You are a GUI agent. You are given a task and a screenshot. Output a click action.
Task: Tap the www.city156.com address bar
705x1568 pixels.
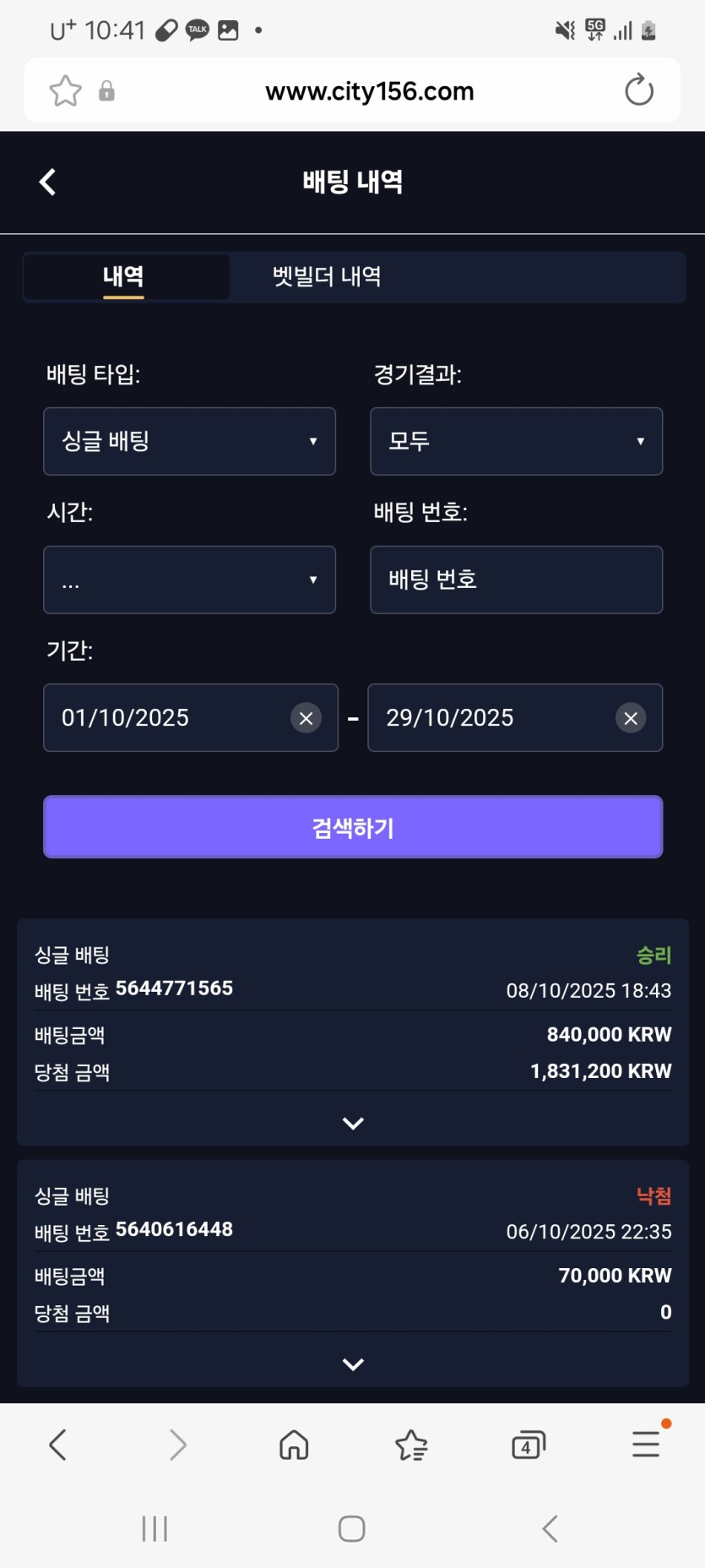click(x=370, y=91)
